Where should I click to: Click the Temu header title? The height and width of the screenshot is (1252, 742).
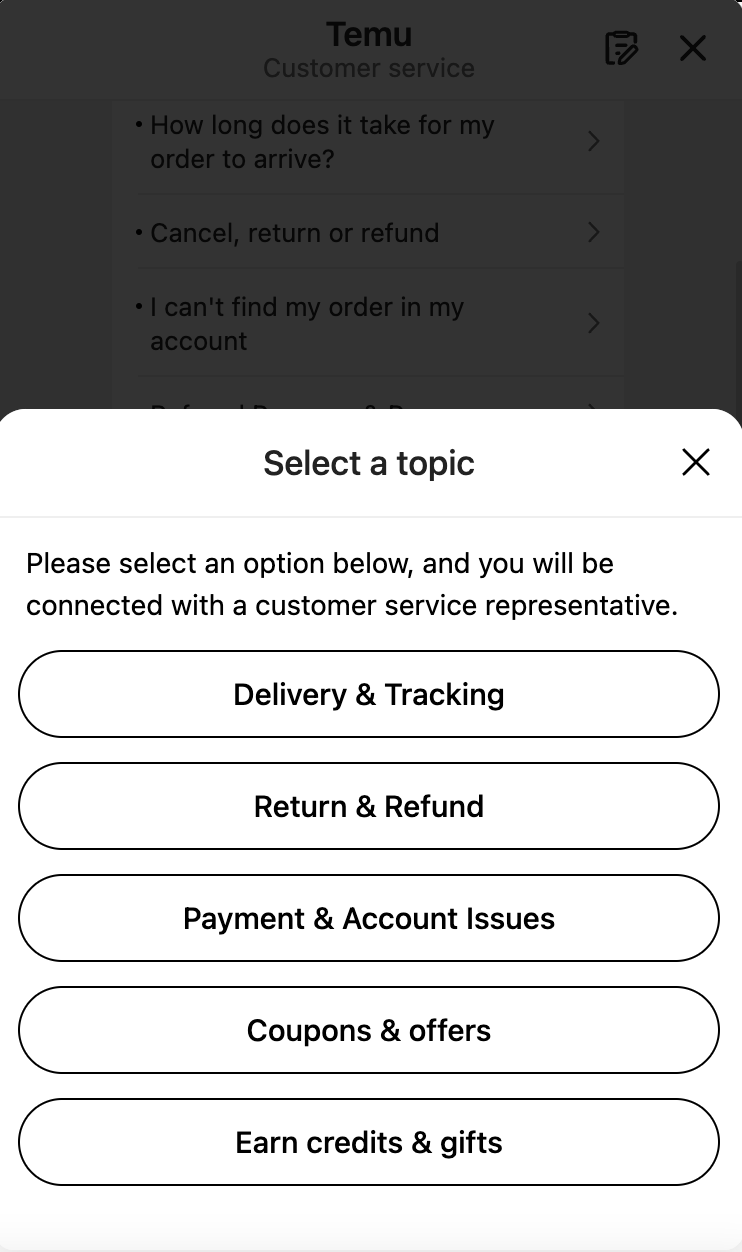coord(369,33)
